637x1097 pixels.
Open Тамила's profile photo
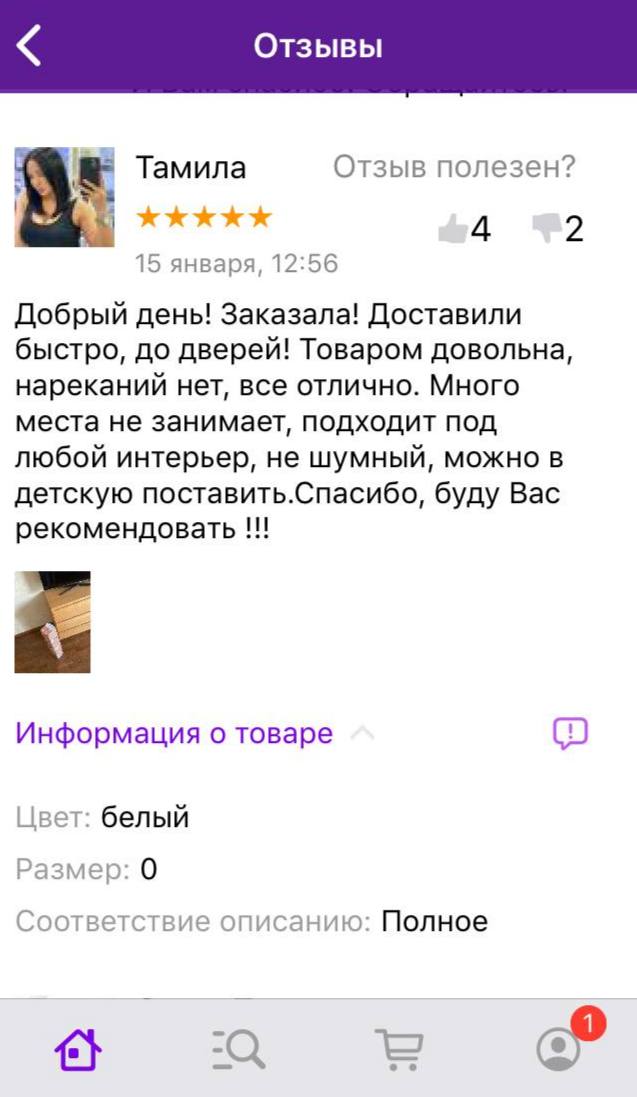click(x=64, y=197)
